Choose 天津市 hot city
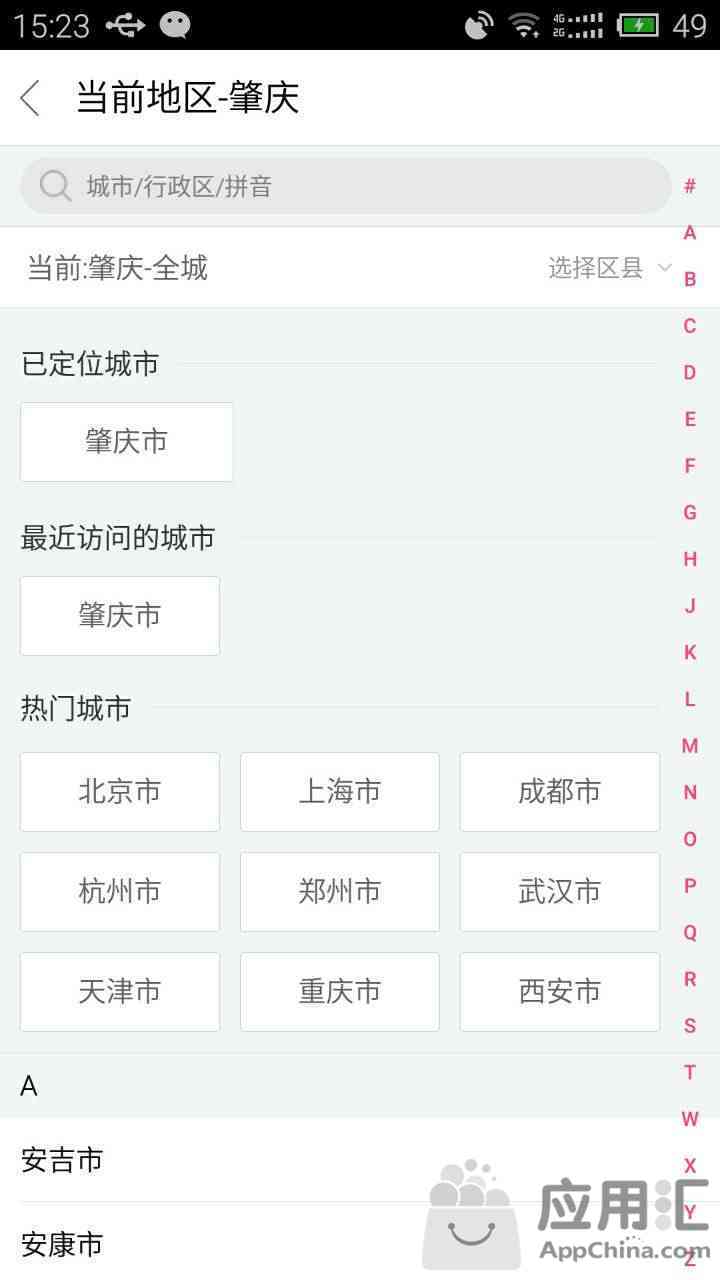720x1280 pixels. [120, 992]
